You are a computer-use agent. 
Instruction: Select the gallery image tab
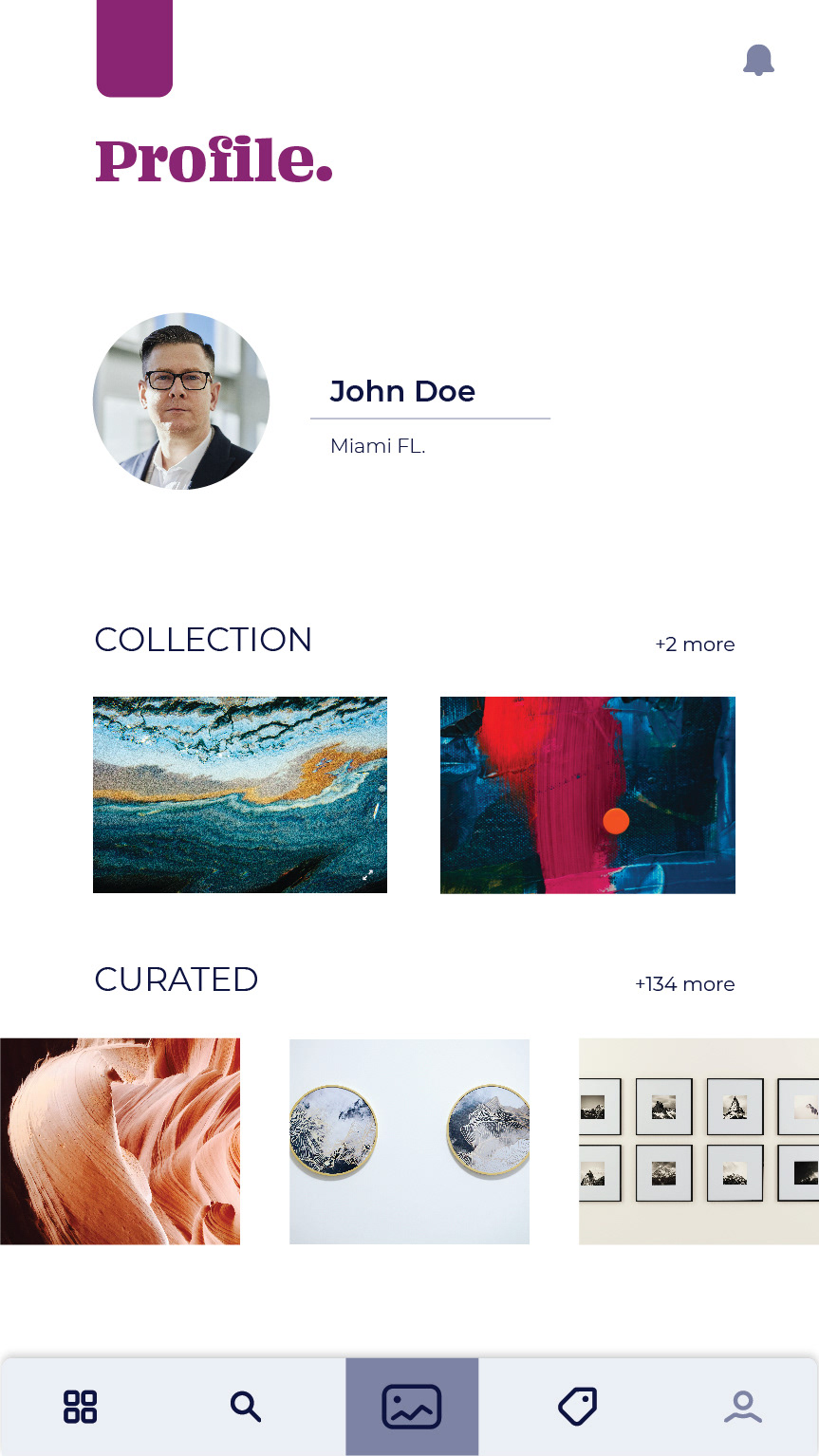tap(412, 1407)
